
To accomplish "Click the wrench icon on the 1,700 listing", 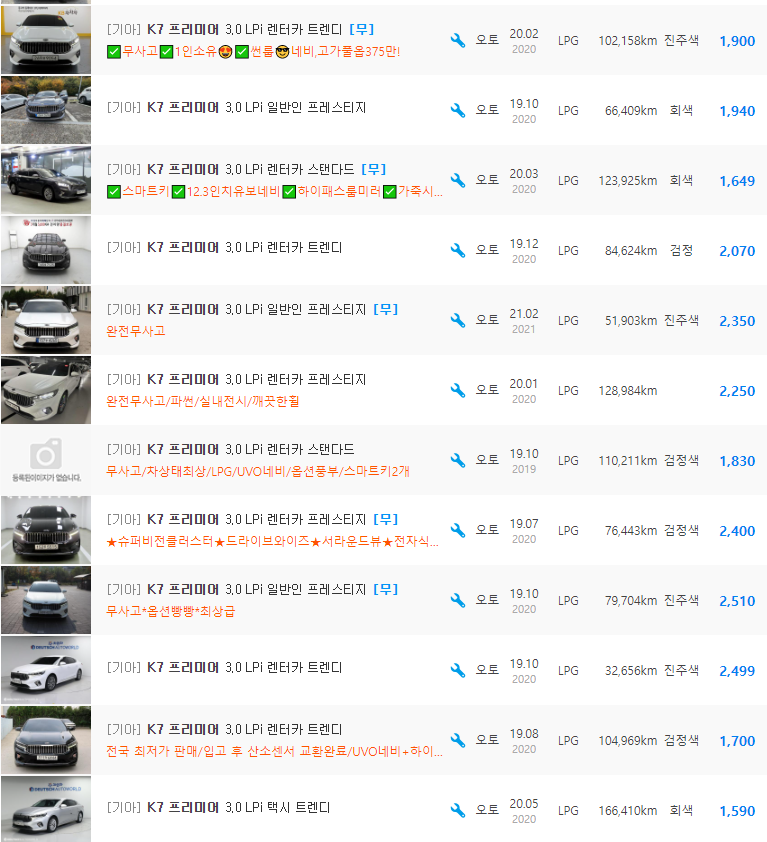I will pos(457,740).
